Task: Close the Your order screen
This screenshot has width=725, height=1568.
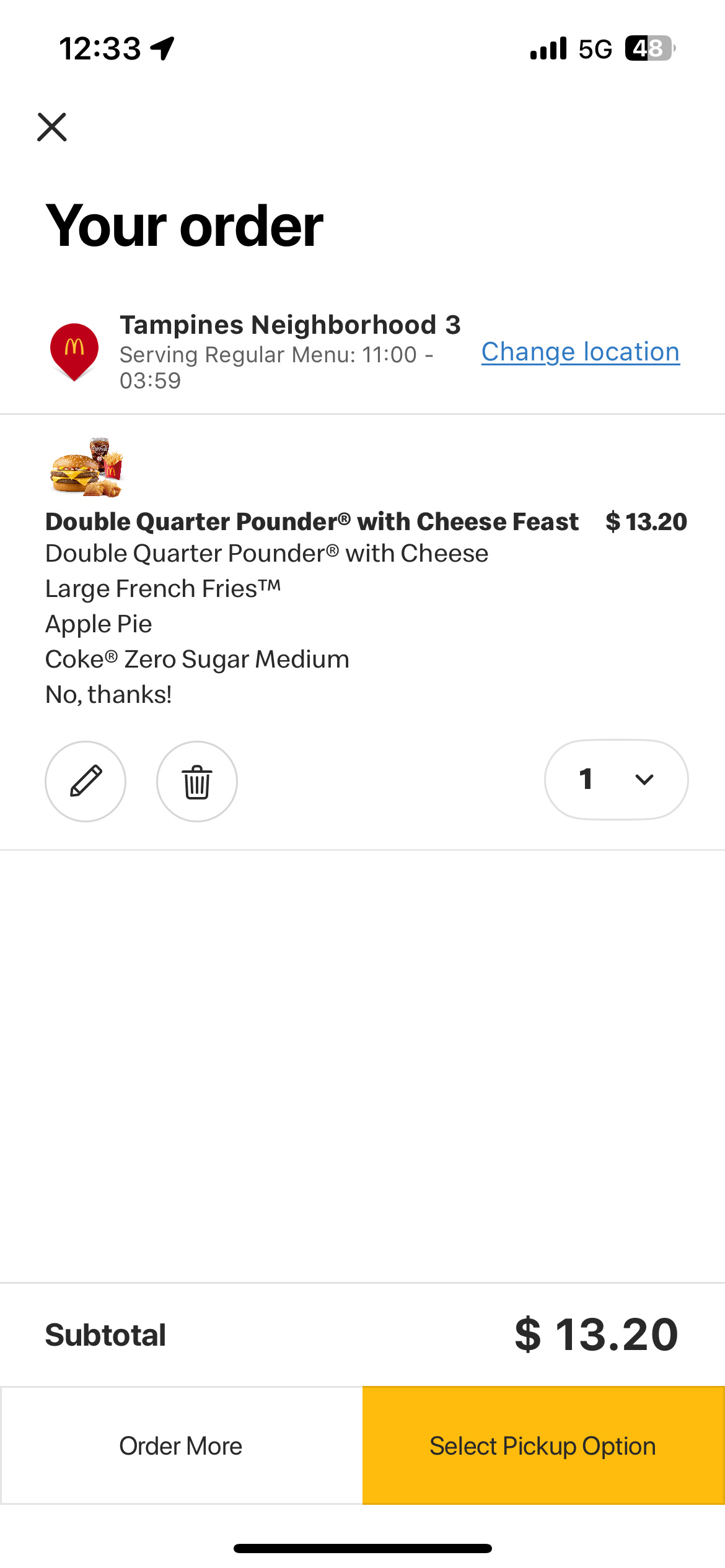Action: coord(52,128)
